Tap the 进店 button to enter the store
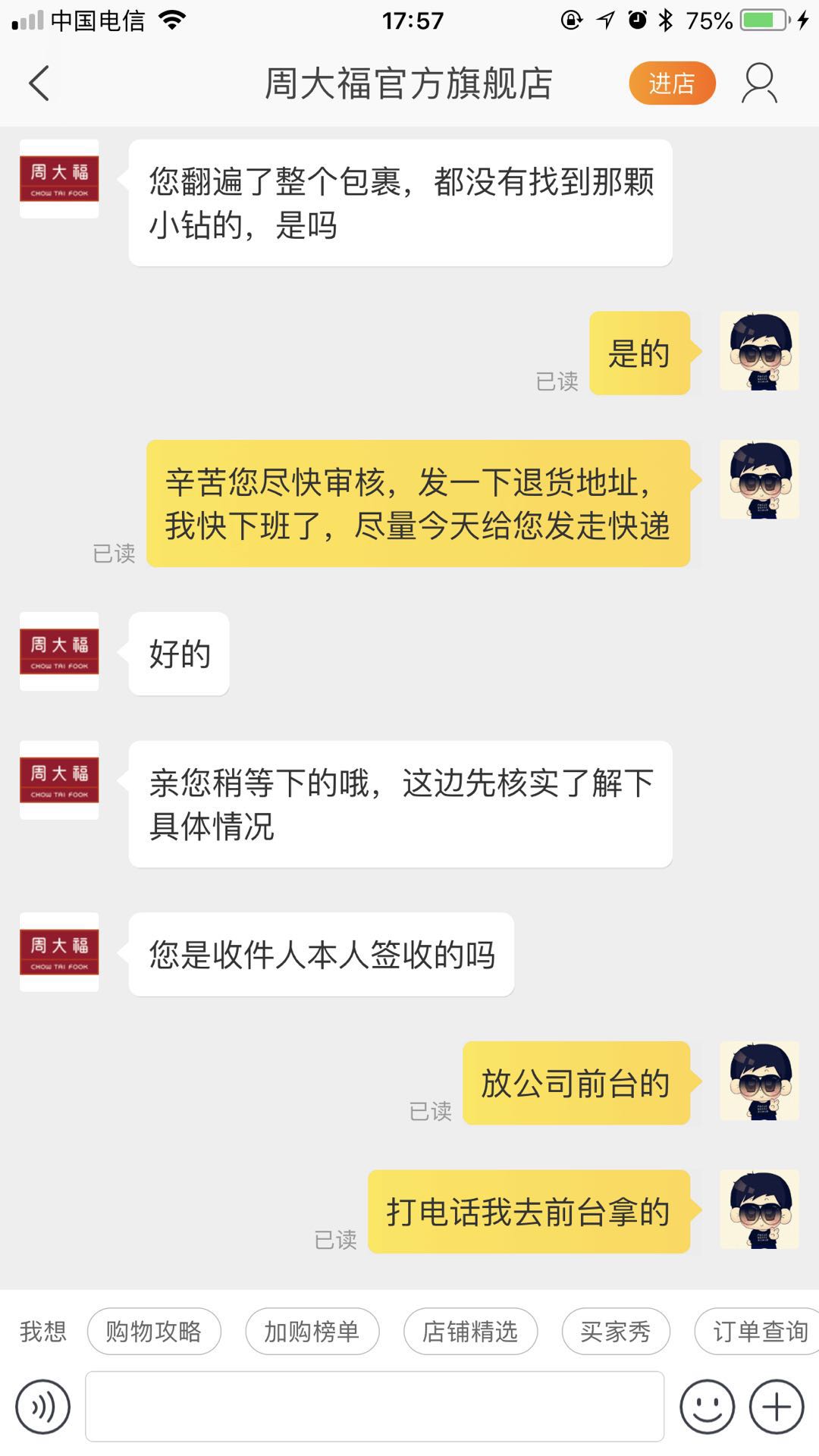Image resolution: width=819 pixels, height=1456 pixels. click(x=672, y=83)
